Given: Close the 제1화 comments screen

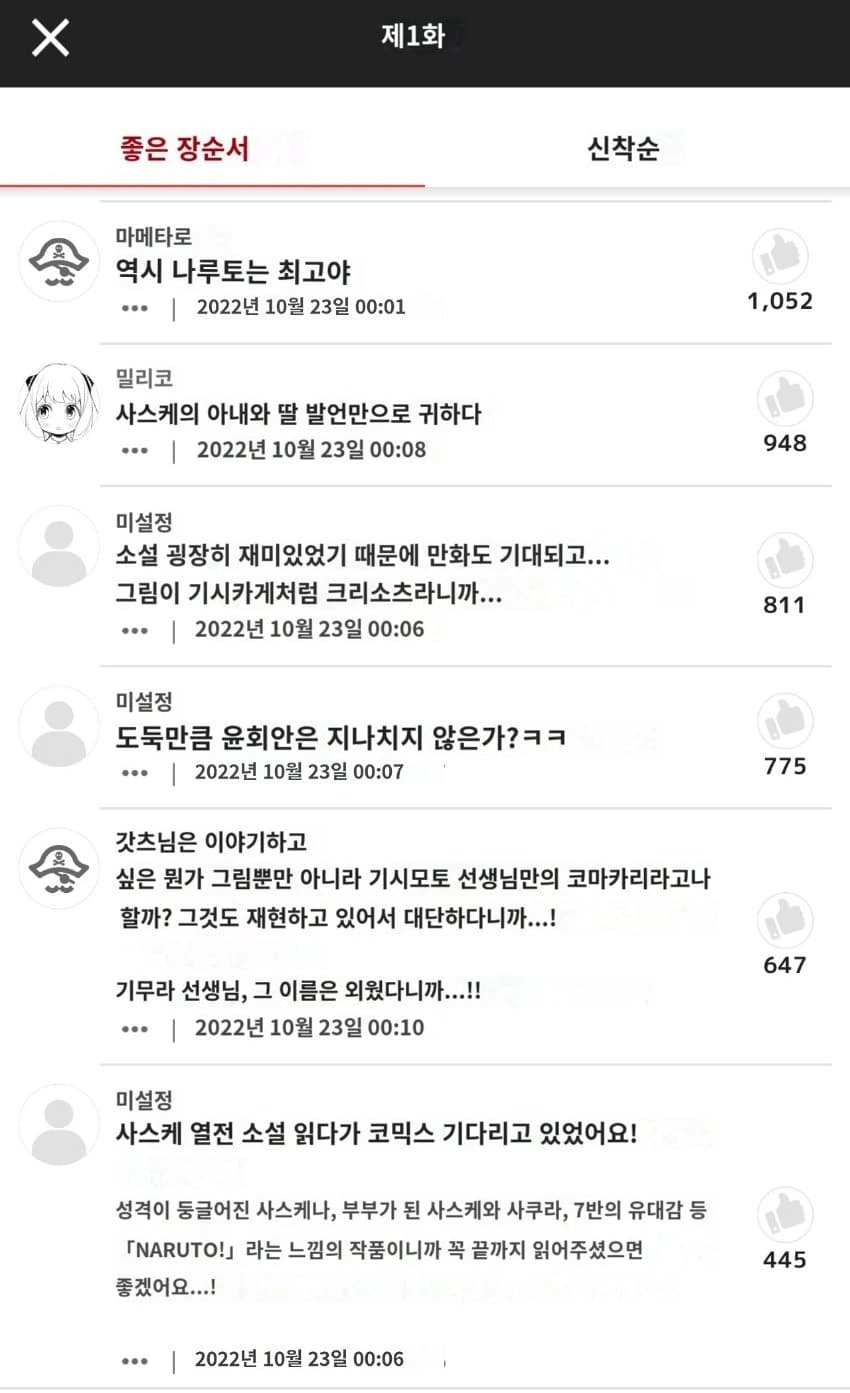Looking at the screenshot, I should click(50, 38).
